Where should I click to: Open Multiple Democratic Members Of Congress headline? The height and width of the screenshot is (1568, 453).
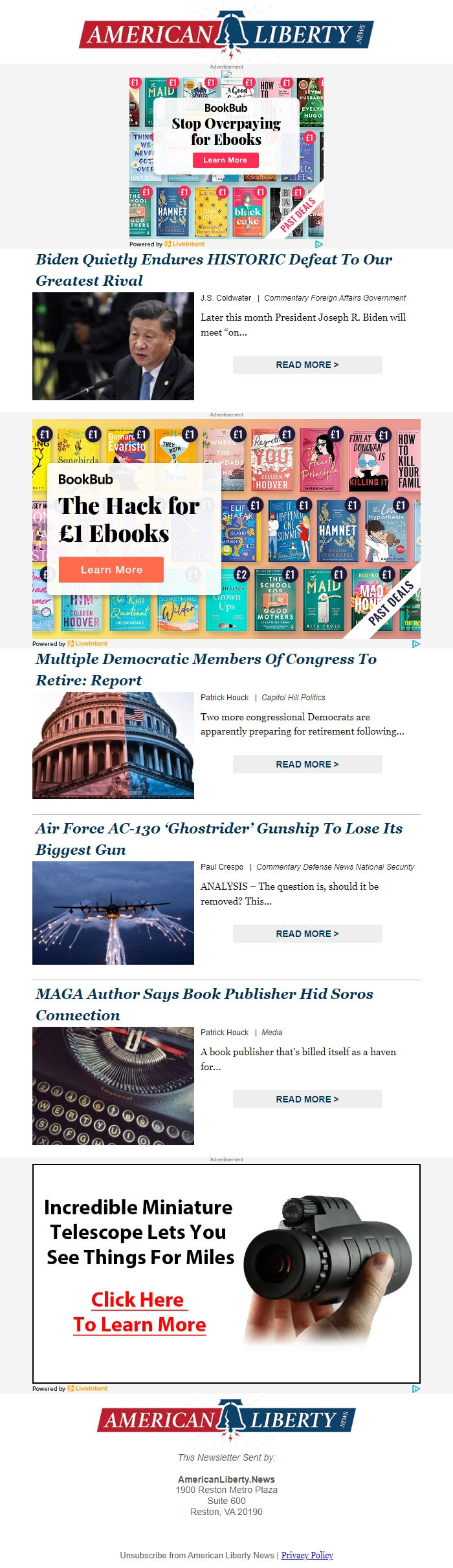[x=206, y=669]
